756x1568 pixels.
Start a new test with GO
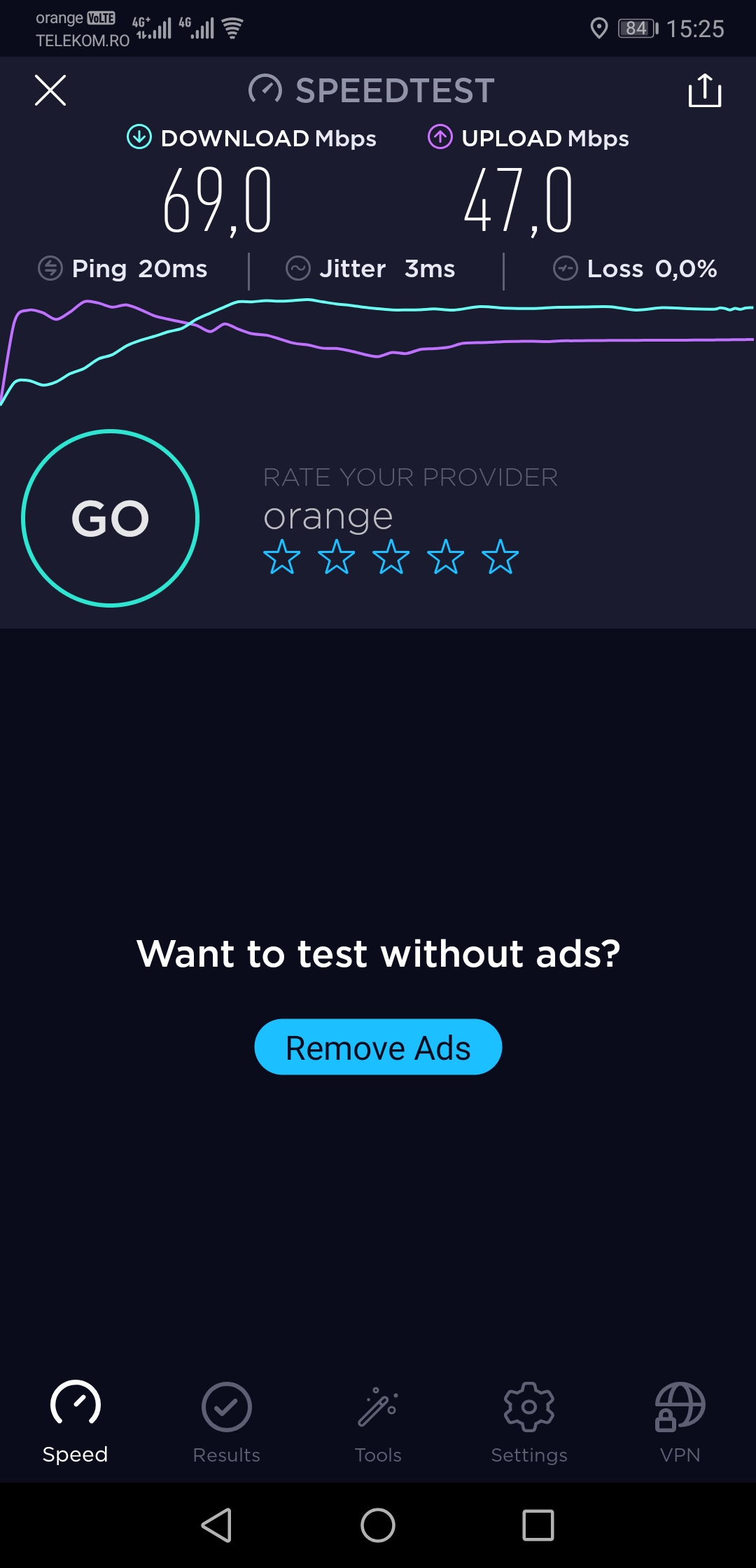[111, 518]
